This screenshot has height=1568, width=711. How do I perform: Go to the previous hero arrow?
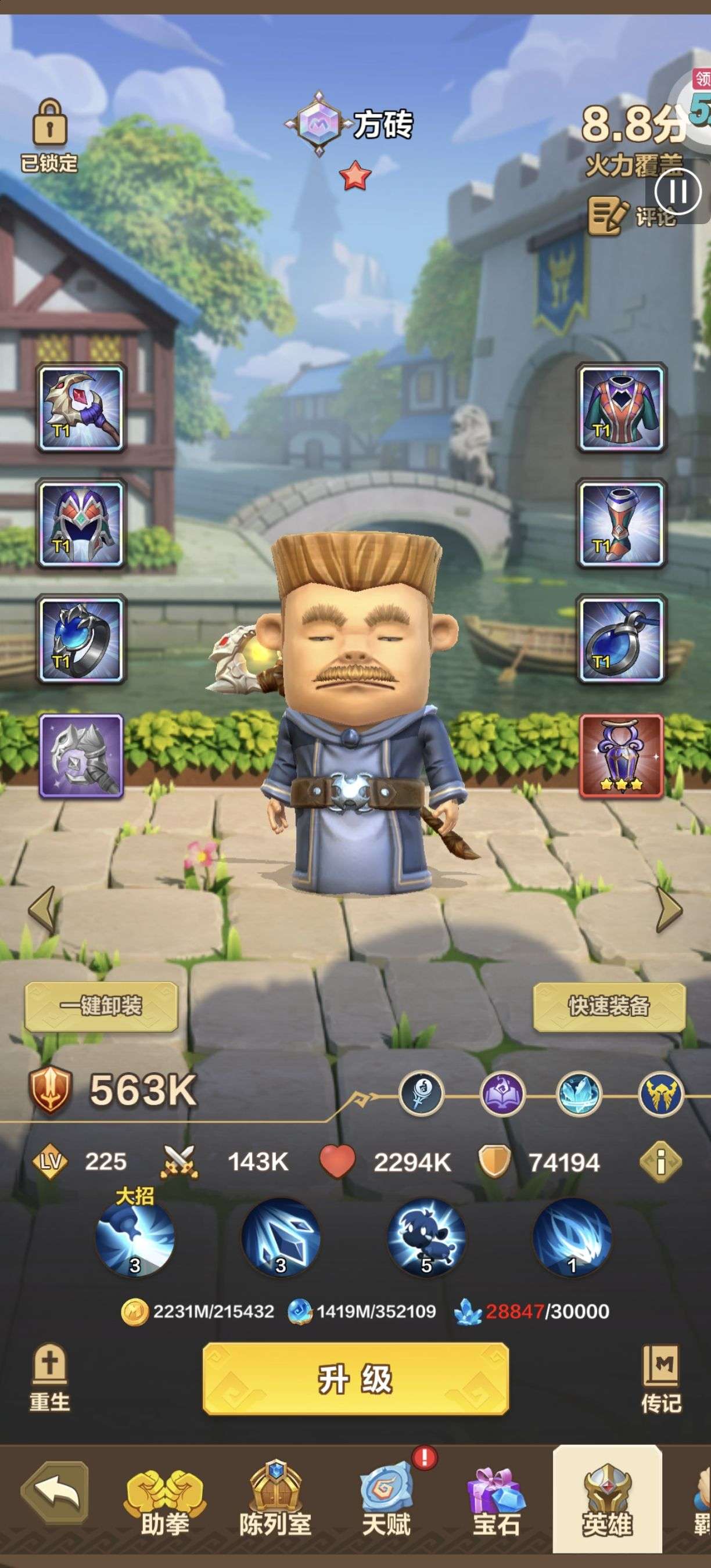point(42,909)
